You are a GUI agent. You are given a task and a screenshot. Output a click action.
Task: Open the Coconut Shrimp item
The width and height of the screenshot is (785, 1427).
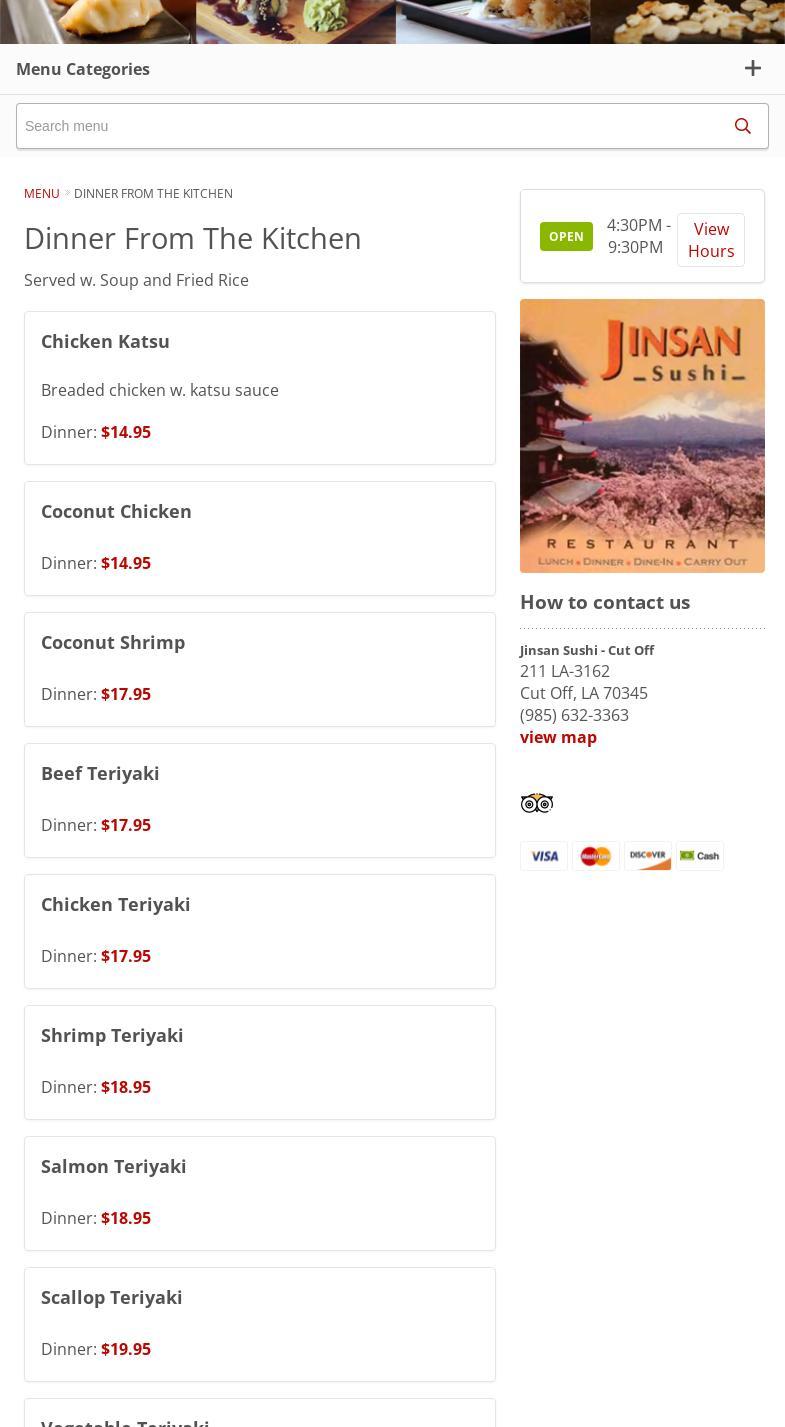point(113,643)
